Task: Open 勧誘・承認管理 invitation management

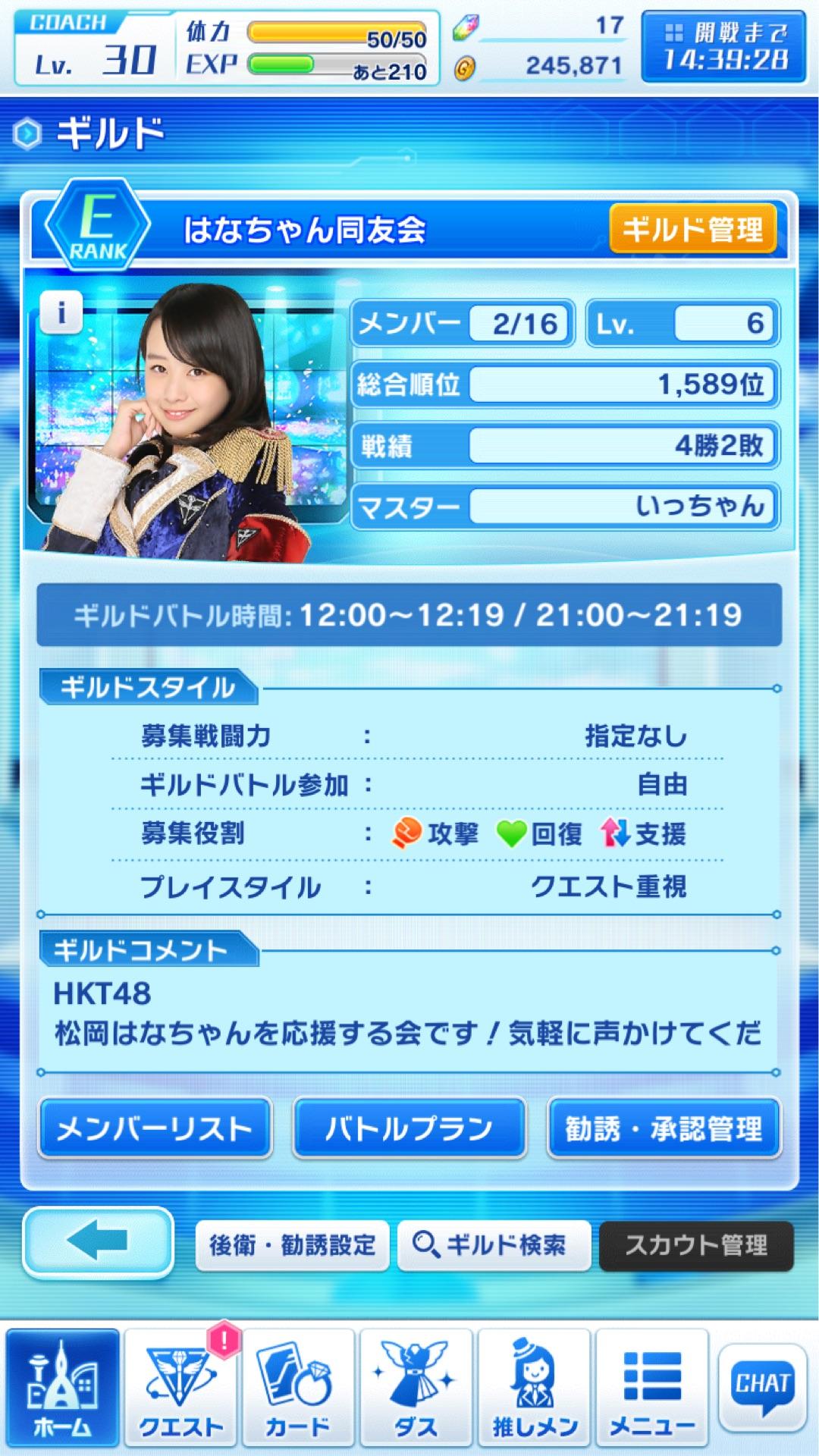Action: (664, 1128)
